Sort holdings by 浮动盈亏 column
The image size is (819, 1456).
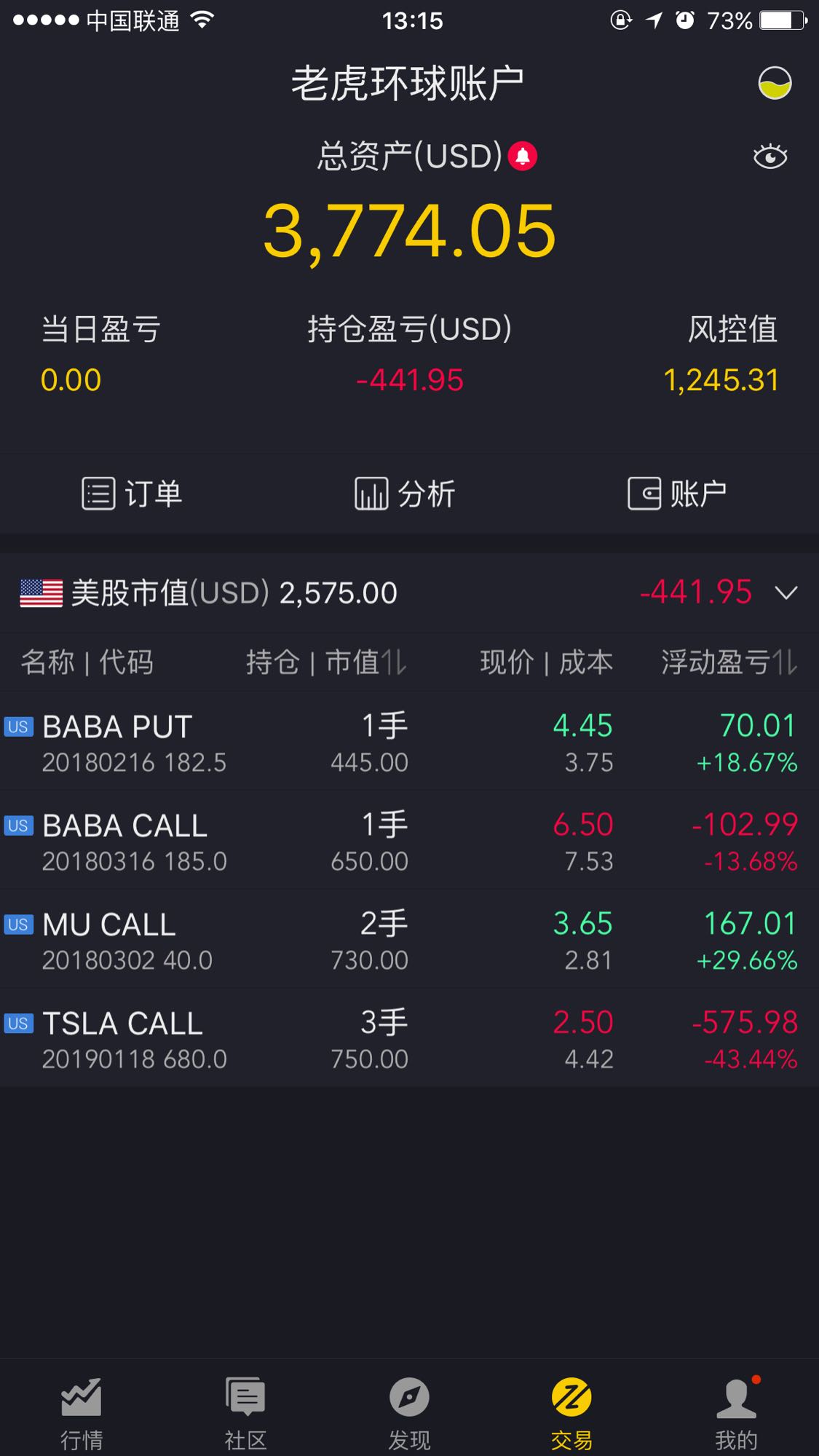coord(729,662)
